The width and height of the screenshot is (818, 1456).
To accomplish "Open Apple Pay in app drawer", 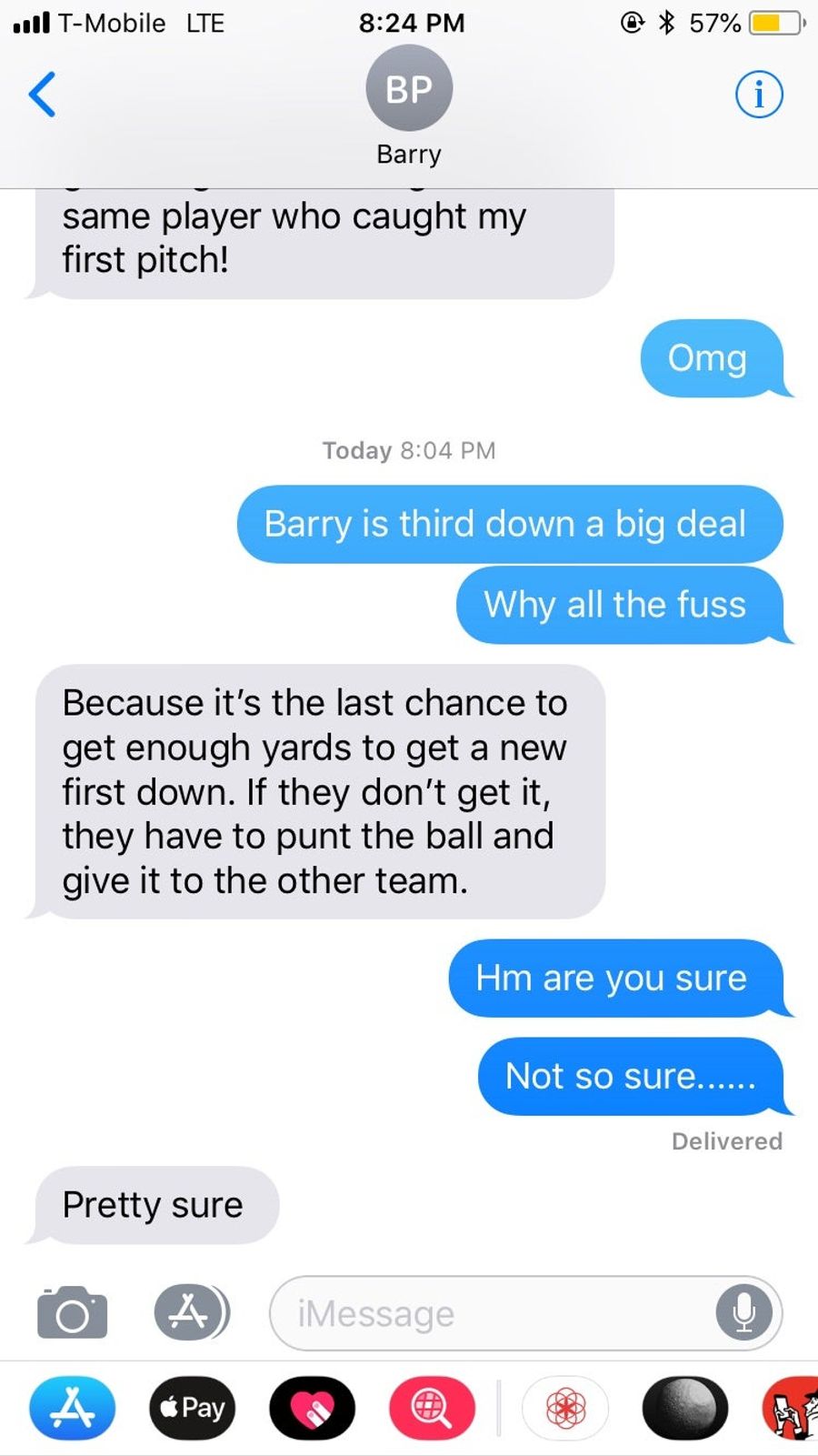I will click(x=193, y=1408).
